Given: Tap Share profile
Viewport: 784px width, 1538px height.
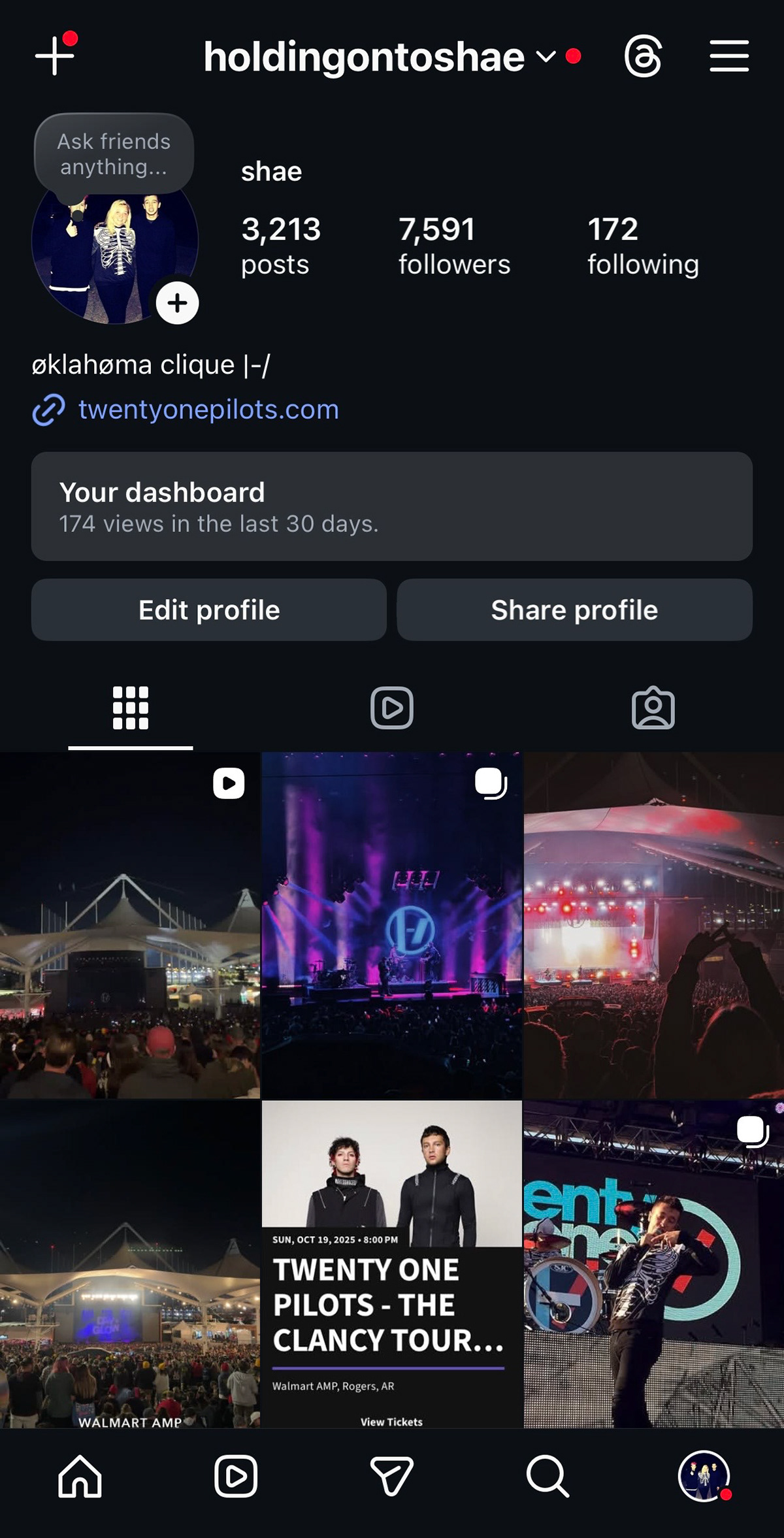Looking at the screenshot, I should pyautogui.click(x=574, y=610).
